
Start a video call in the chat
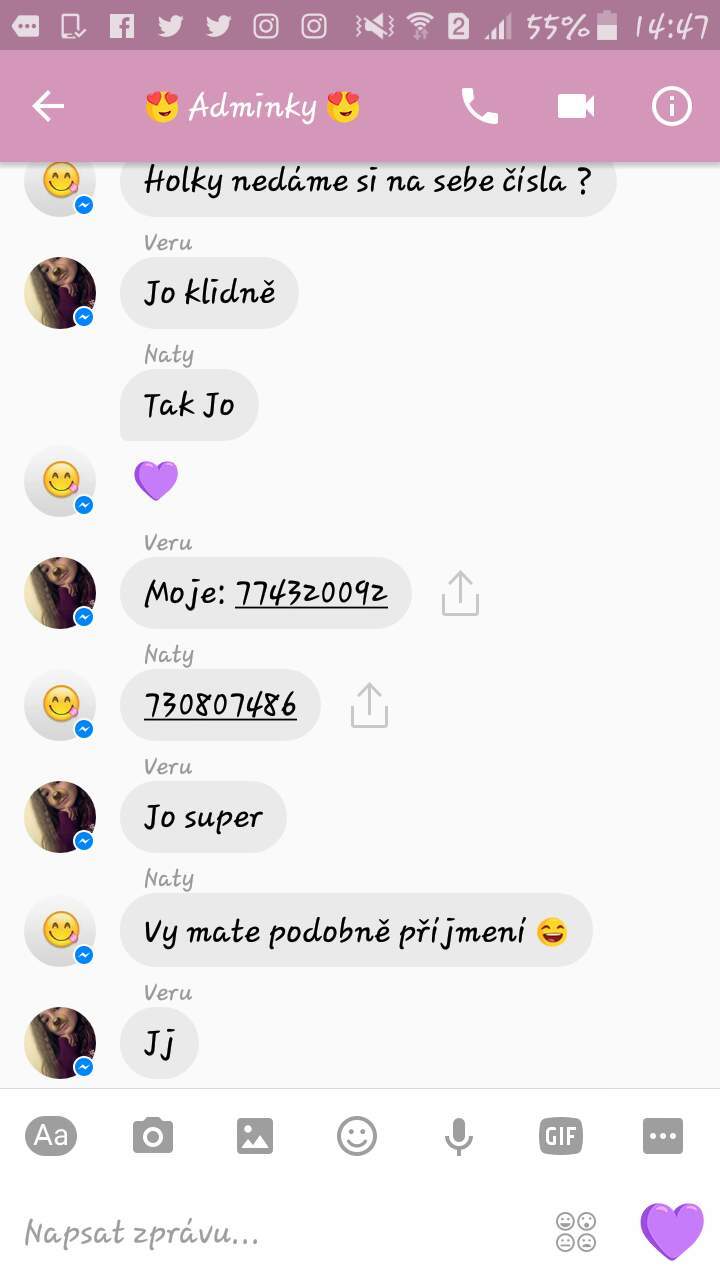click(576, 106)
